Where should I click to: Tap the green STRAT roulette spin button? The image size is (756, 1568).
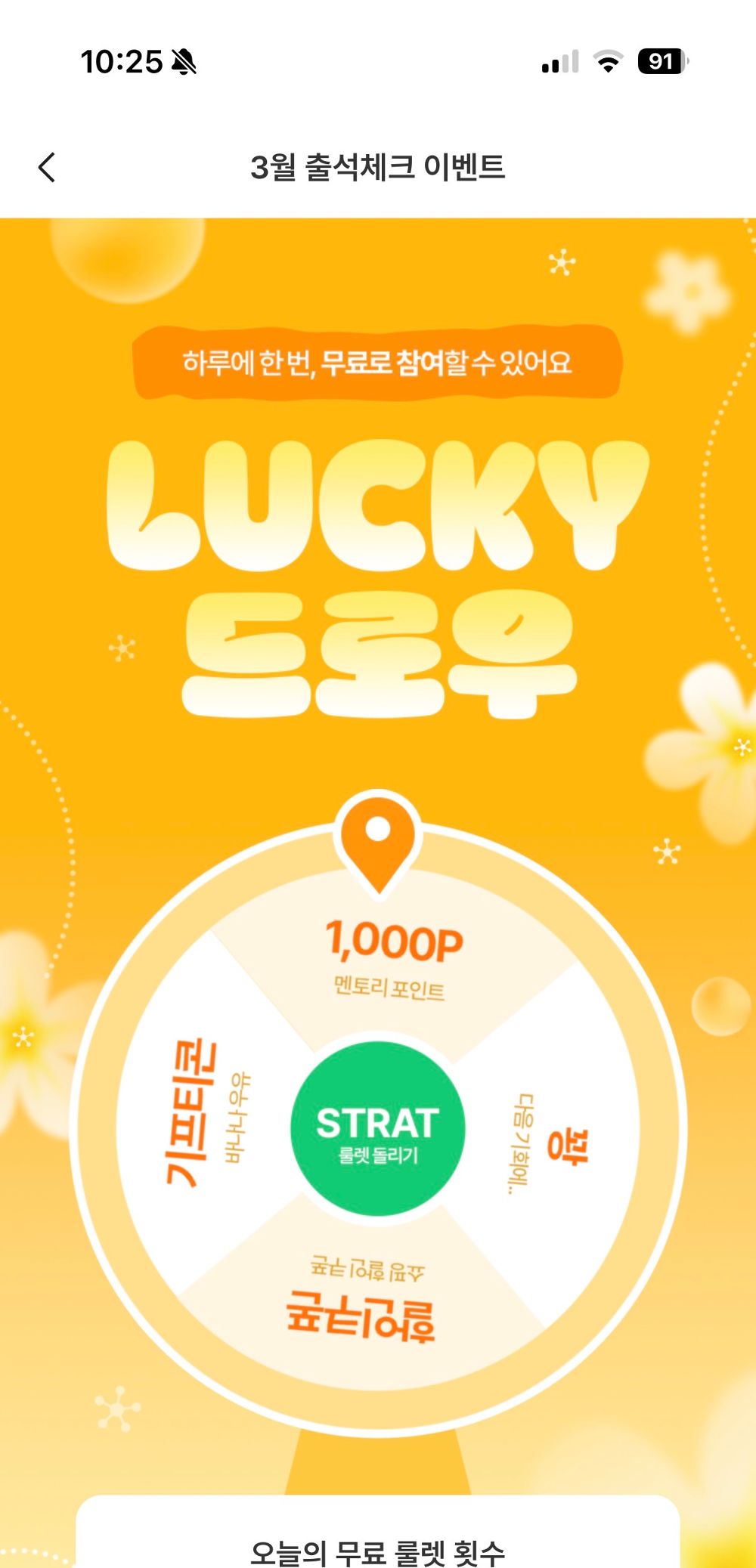point(377,1129)
